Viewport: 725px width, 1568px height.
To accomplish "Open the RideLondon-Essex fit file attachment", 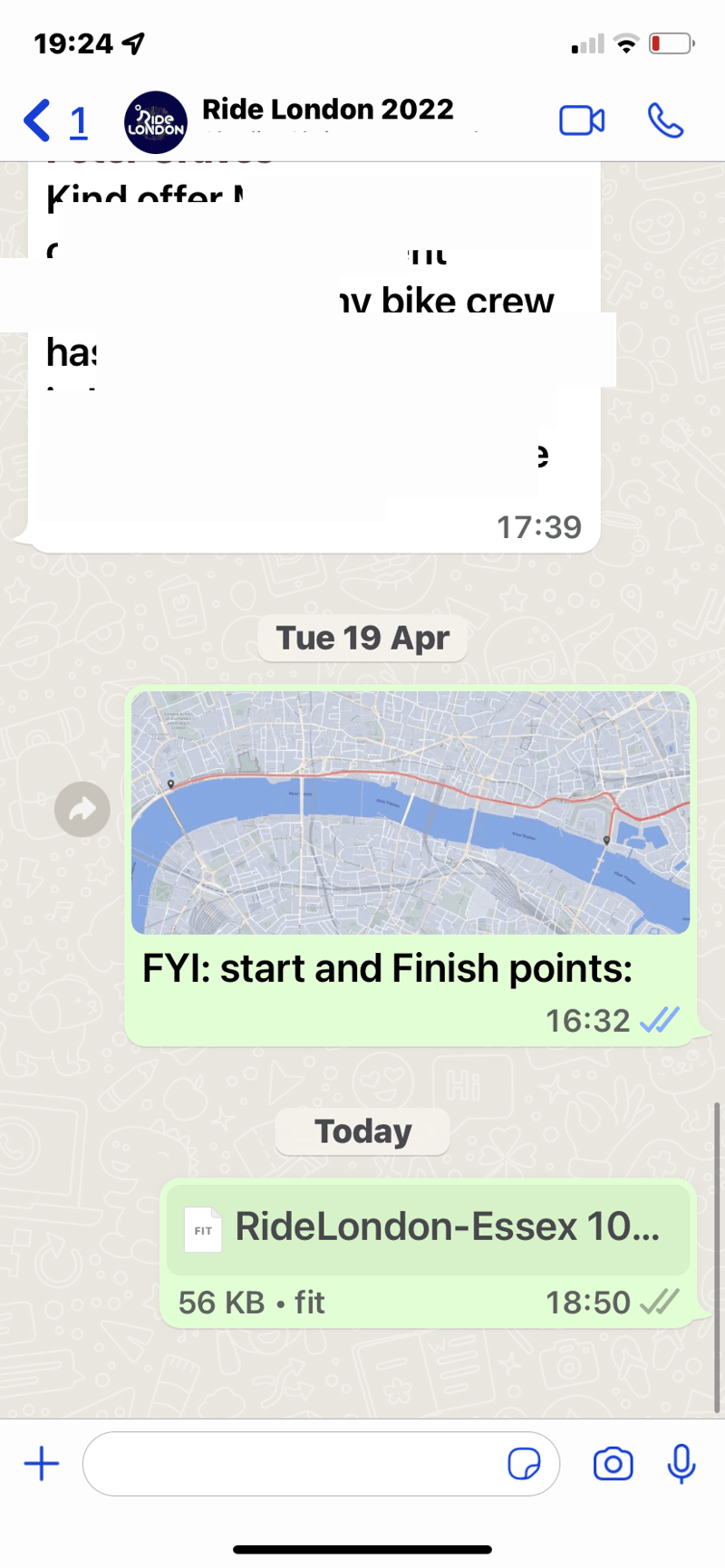I will point(428,1228).
